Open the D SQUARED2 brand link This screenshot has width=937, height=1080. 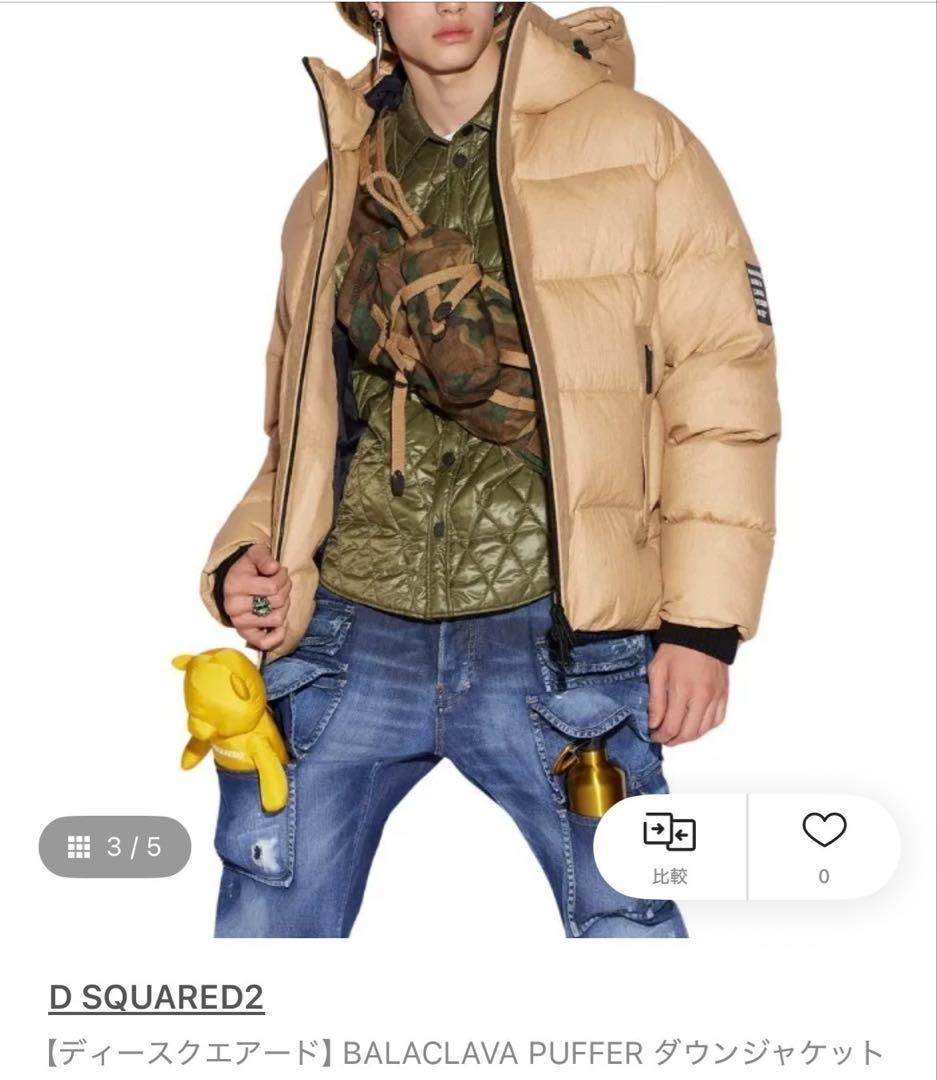click(x=156, y=997)
